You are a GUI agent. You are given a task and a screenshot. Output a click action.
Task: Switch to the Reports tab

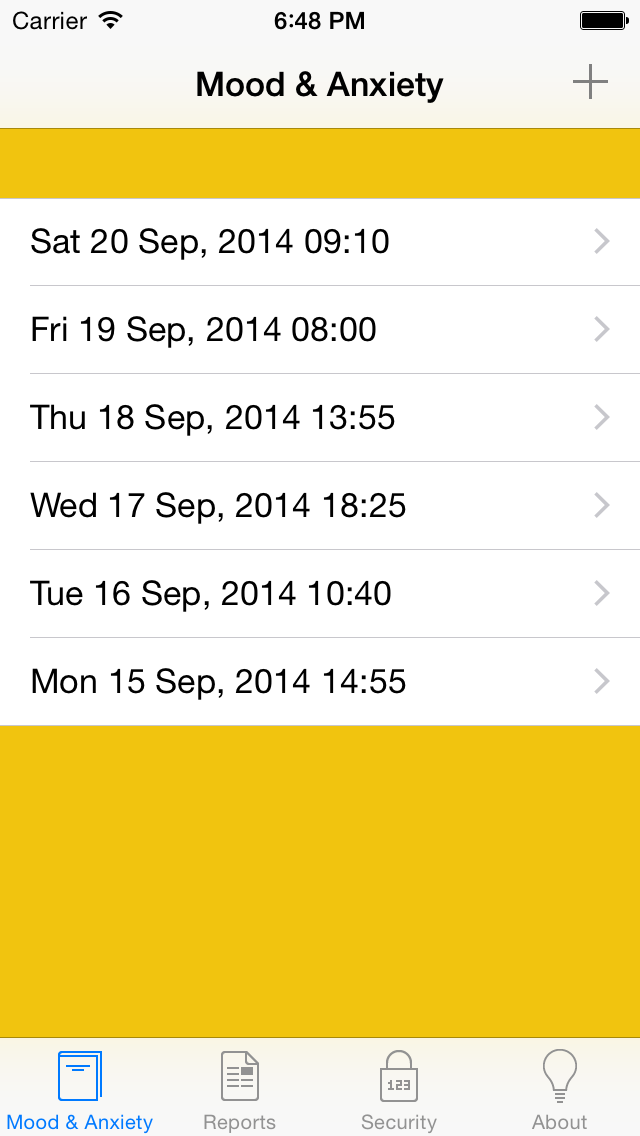pyautogui.click(x=239, y=1089)
